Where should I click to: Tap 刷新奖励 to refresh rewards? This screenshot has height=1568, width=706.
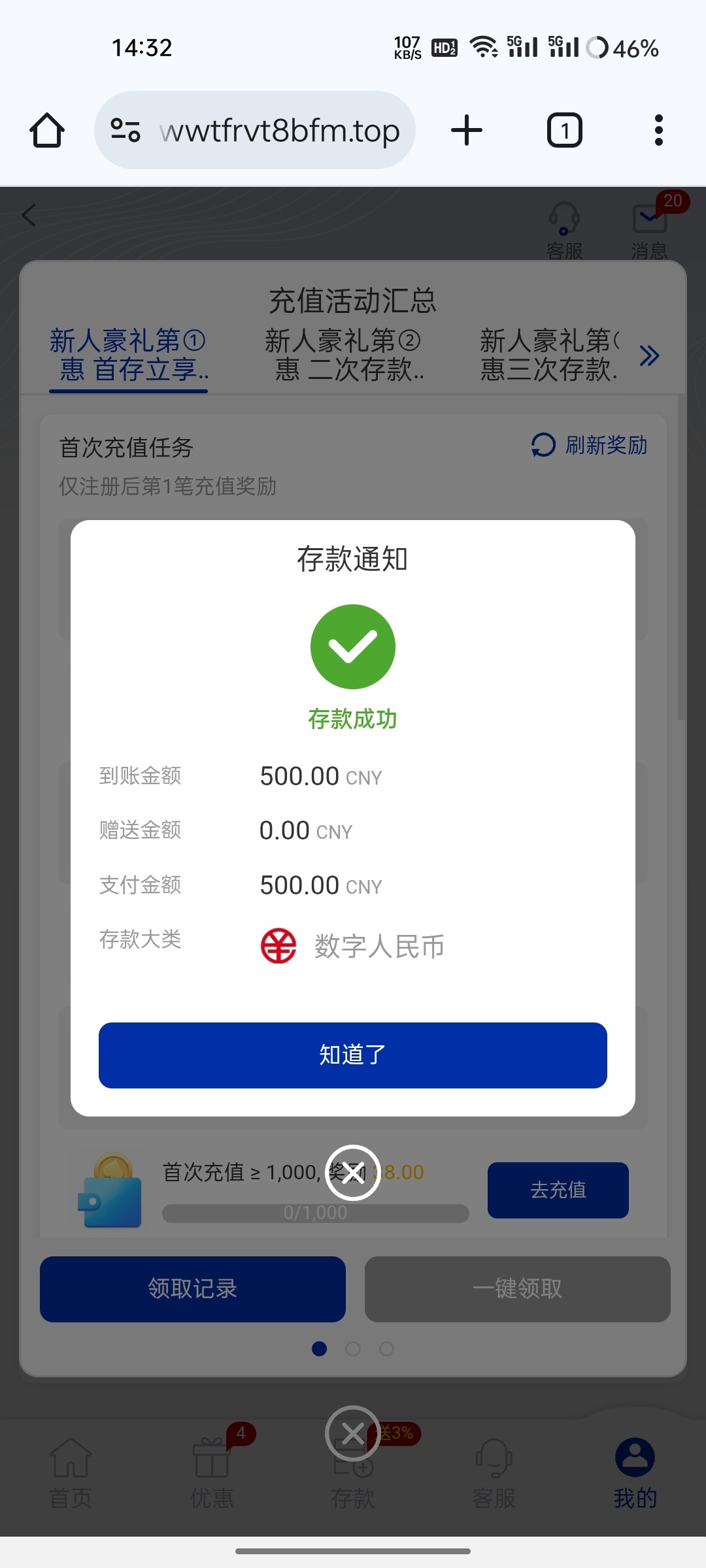point(589,446)
